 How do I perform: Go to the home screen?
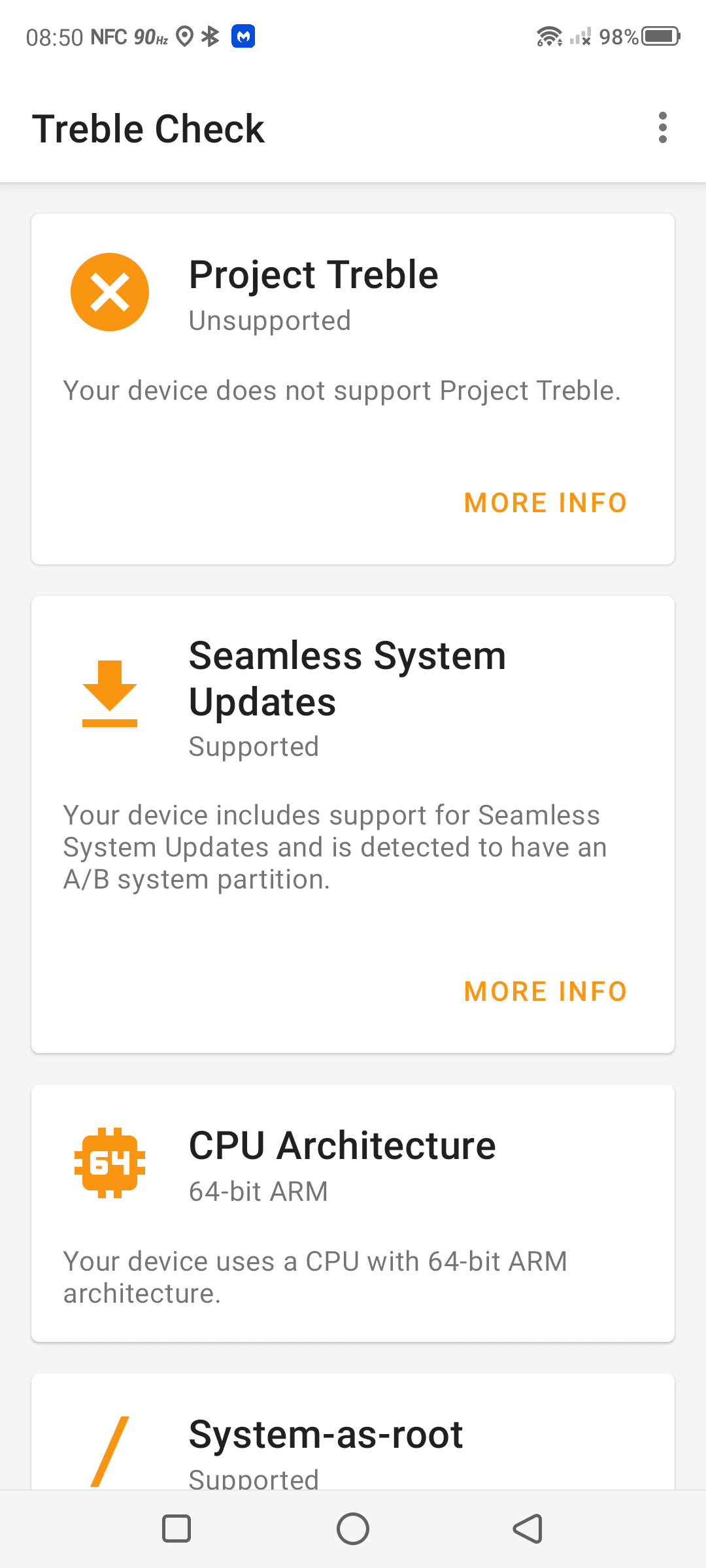[353, 1529]
